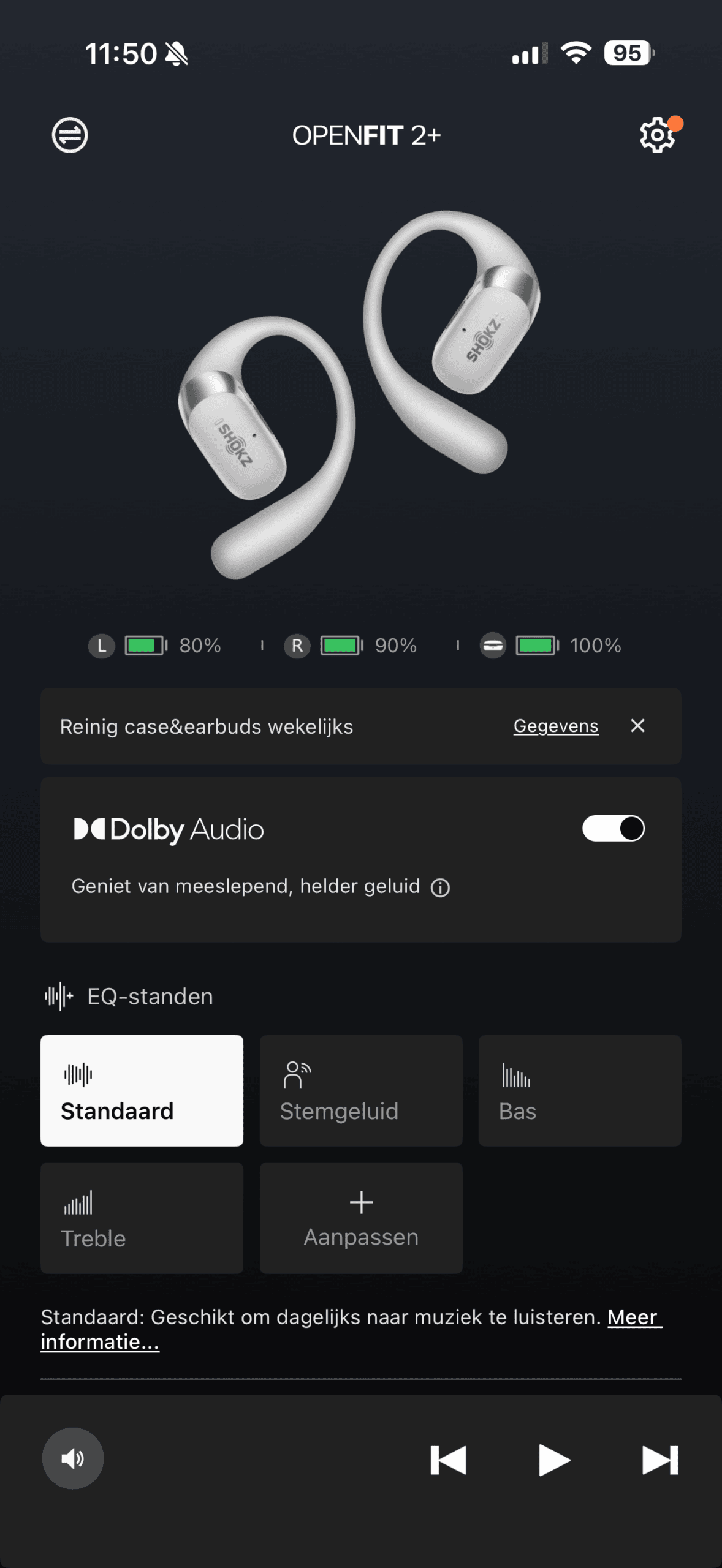Open the Gegevens link in cleaning reminder
The width and height of the screenshot is (722, 1568).
click(x=555, y=726)
